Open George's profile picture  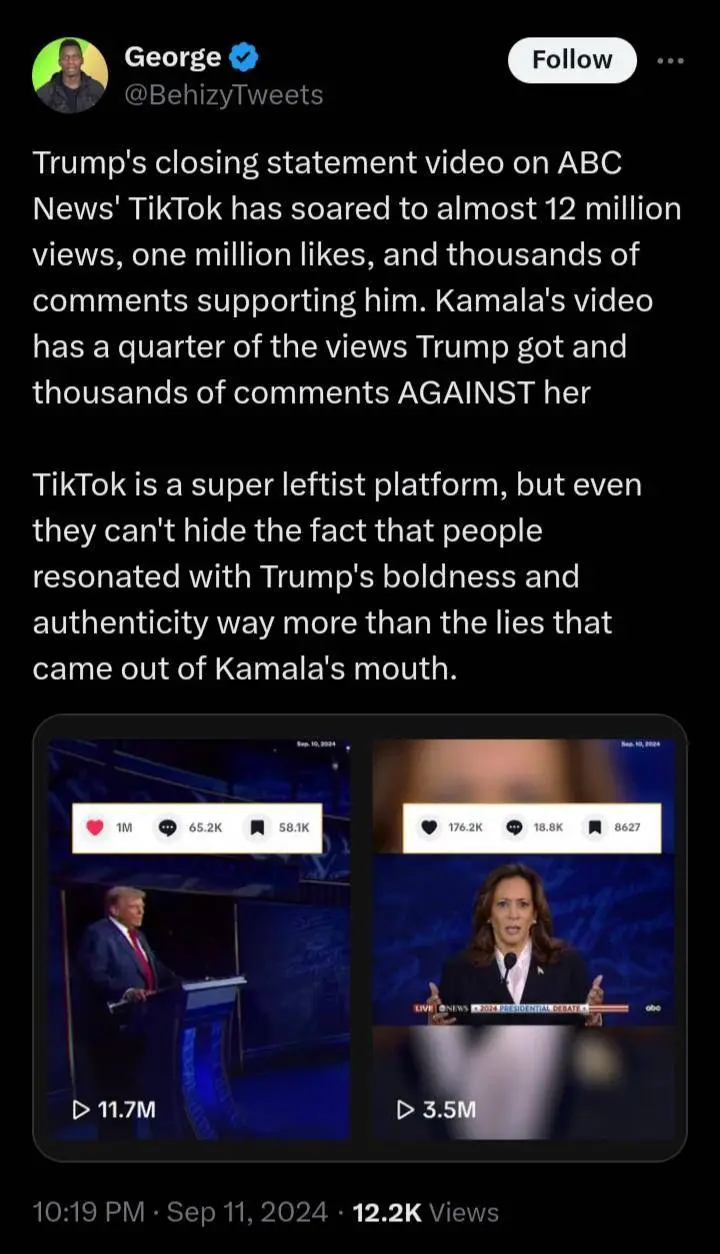[x=70, y=75]
